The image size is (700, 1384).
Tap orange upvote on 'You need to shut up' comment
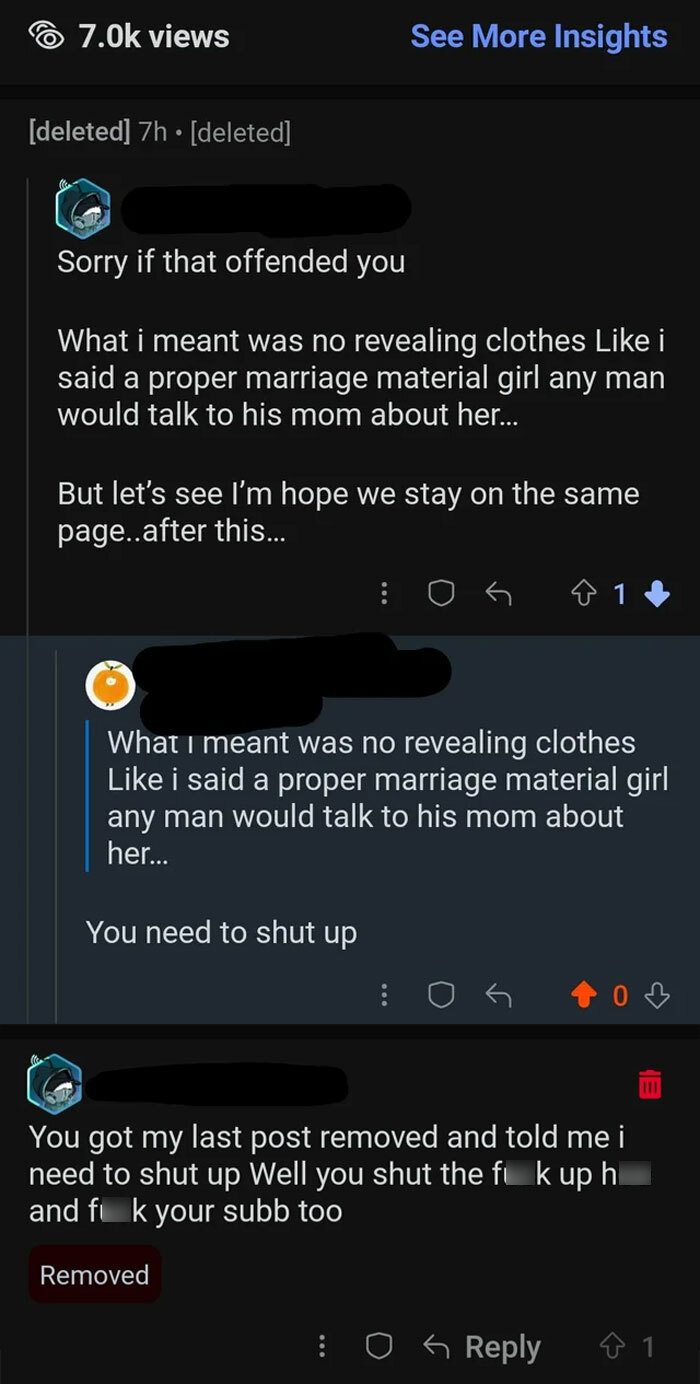point(582,996)
